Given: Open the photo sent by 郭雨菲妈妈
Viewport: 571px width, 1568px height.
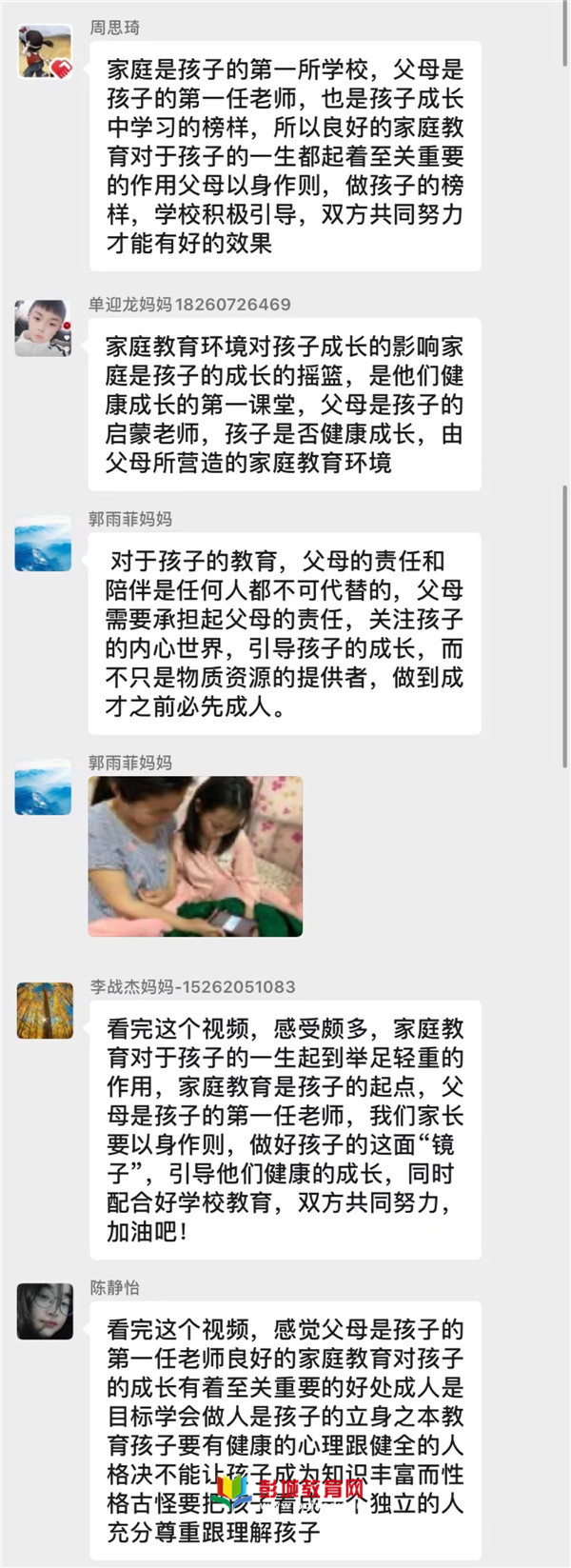Looking at the screenshot, I should 195,856.
